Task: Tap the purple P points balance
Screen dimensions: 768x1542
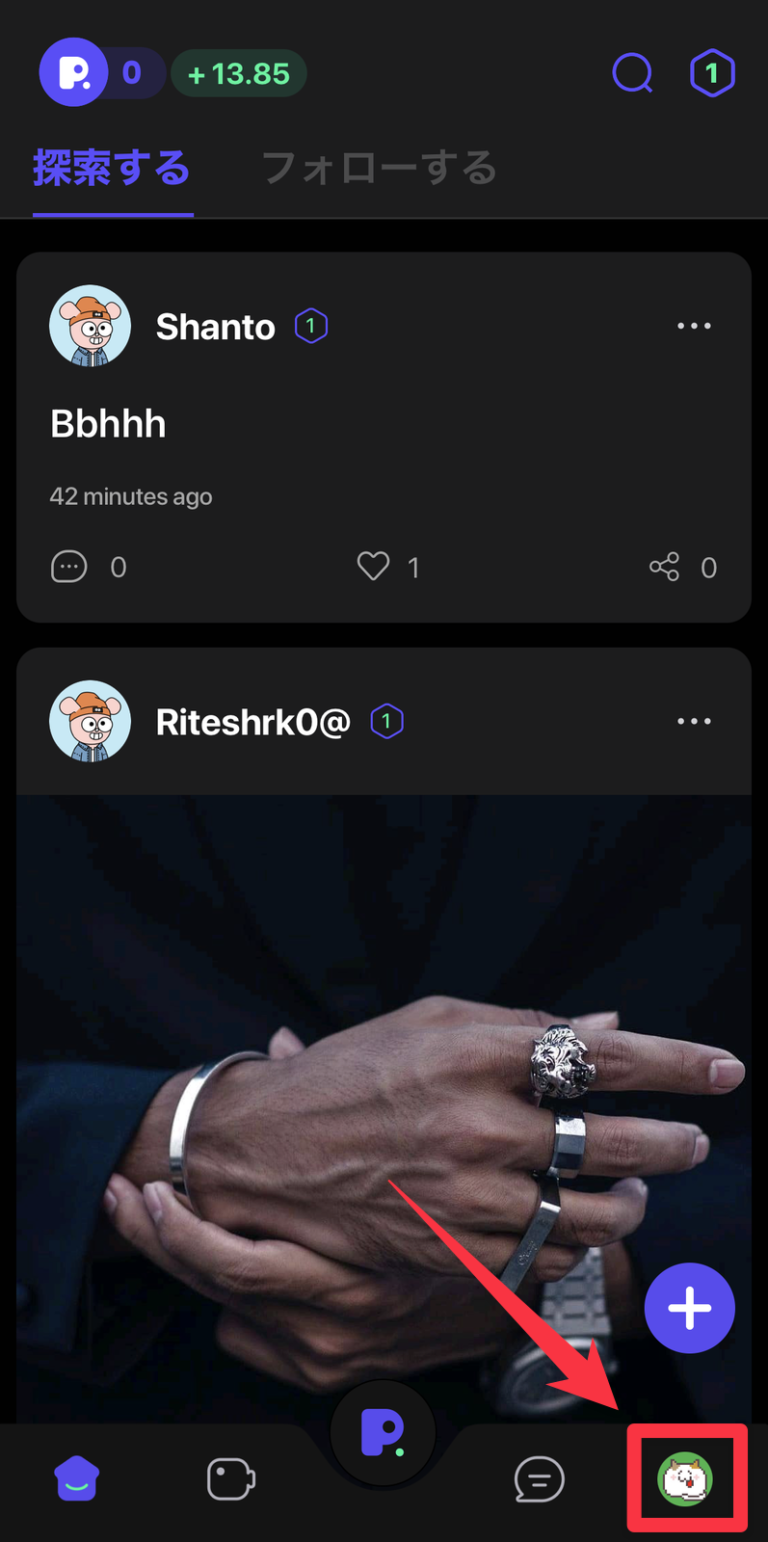Action: (x=100, y=73)
